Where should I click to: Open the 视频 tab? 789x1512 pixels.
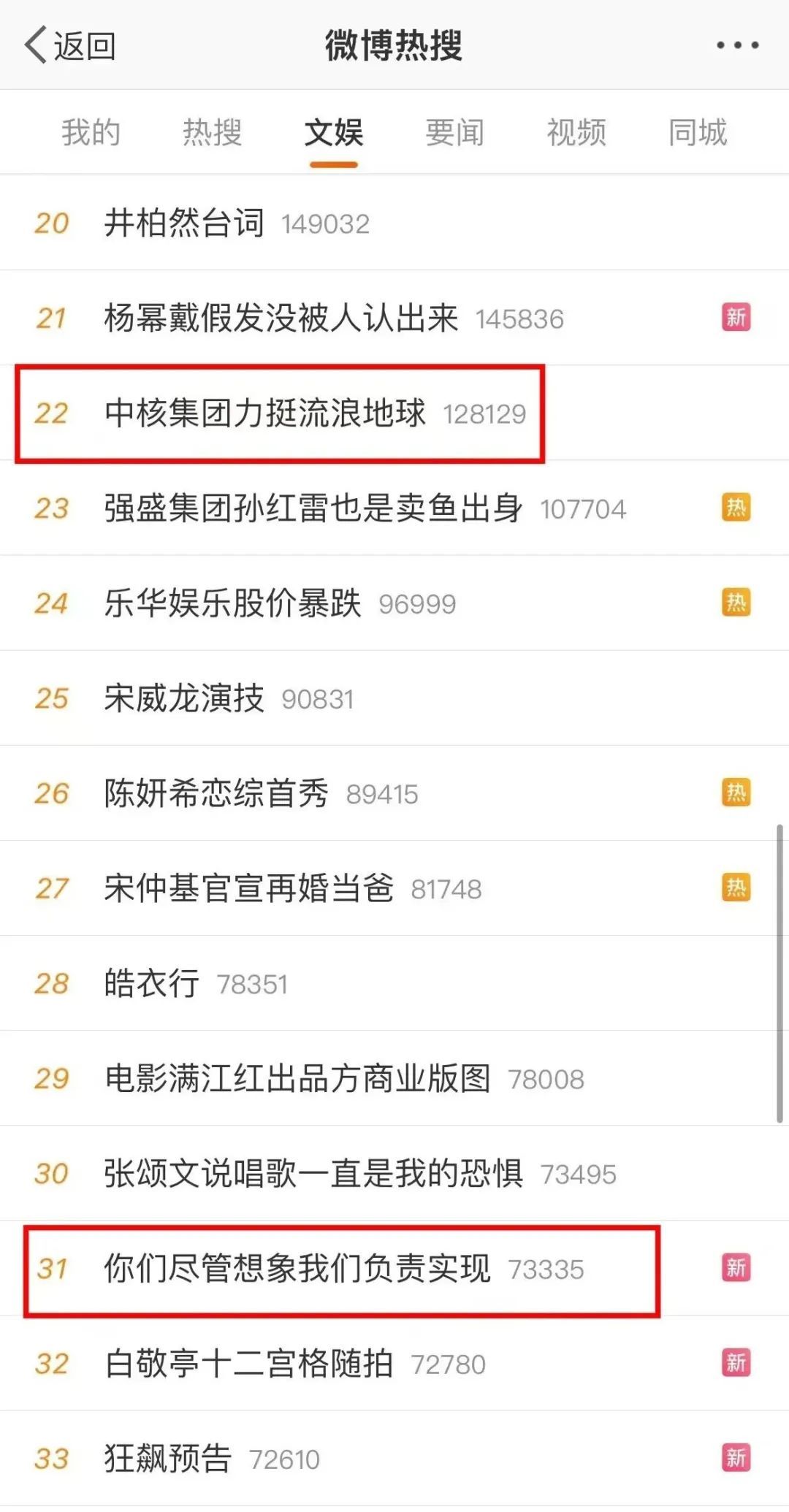click(x=576, y=132)
